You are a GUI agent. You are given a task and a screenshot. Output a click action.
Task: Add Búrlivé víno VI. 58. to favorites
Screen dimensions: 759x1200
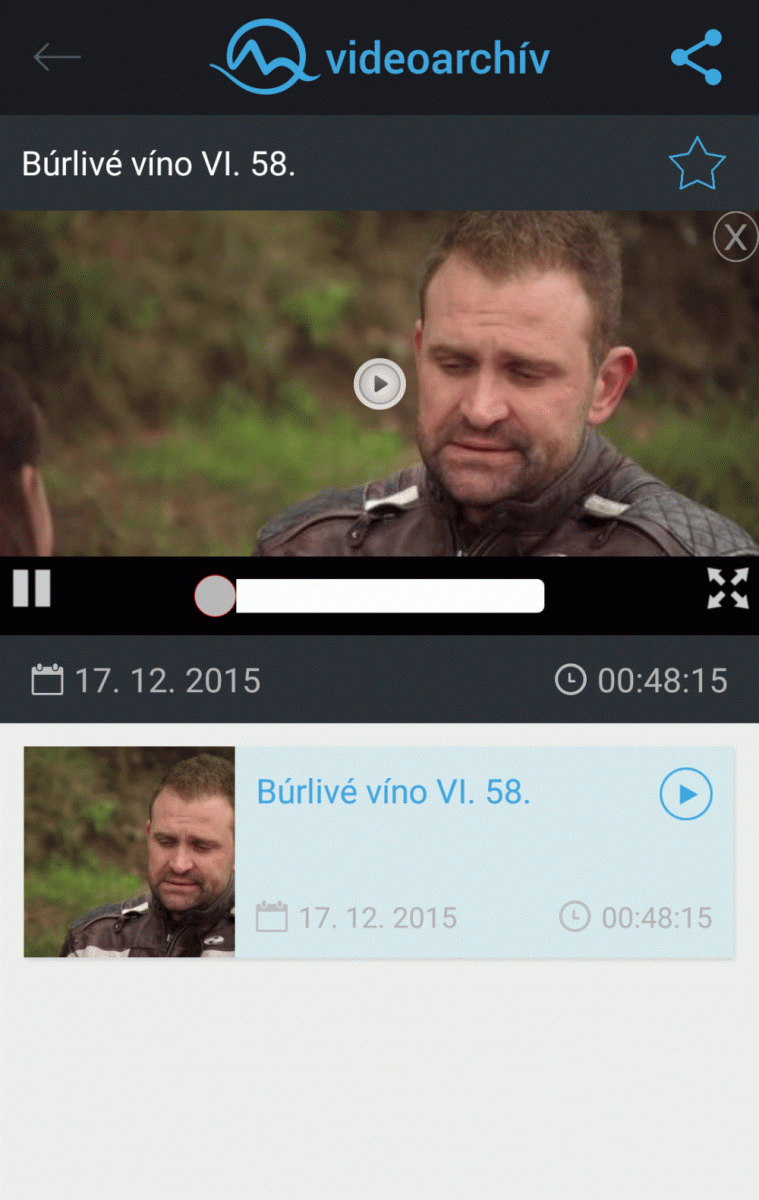click(x=696, y=164)
